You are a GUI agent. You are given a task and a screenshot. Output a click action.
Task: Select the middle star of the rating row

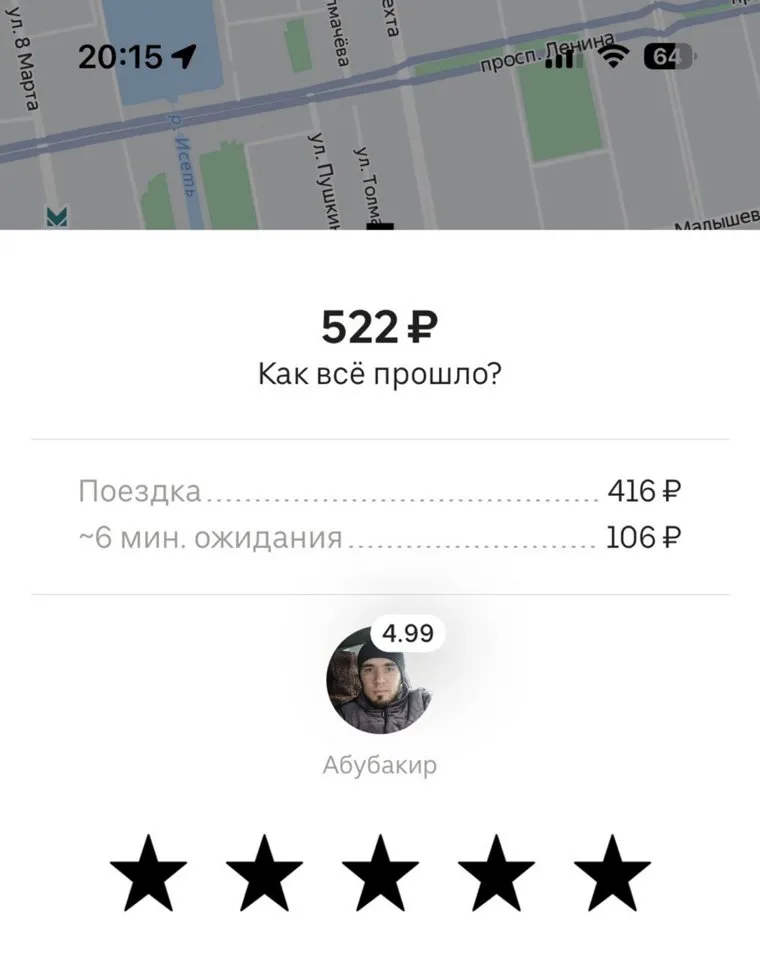coord(380,870)
